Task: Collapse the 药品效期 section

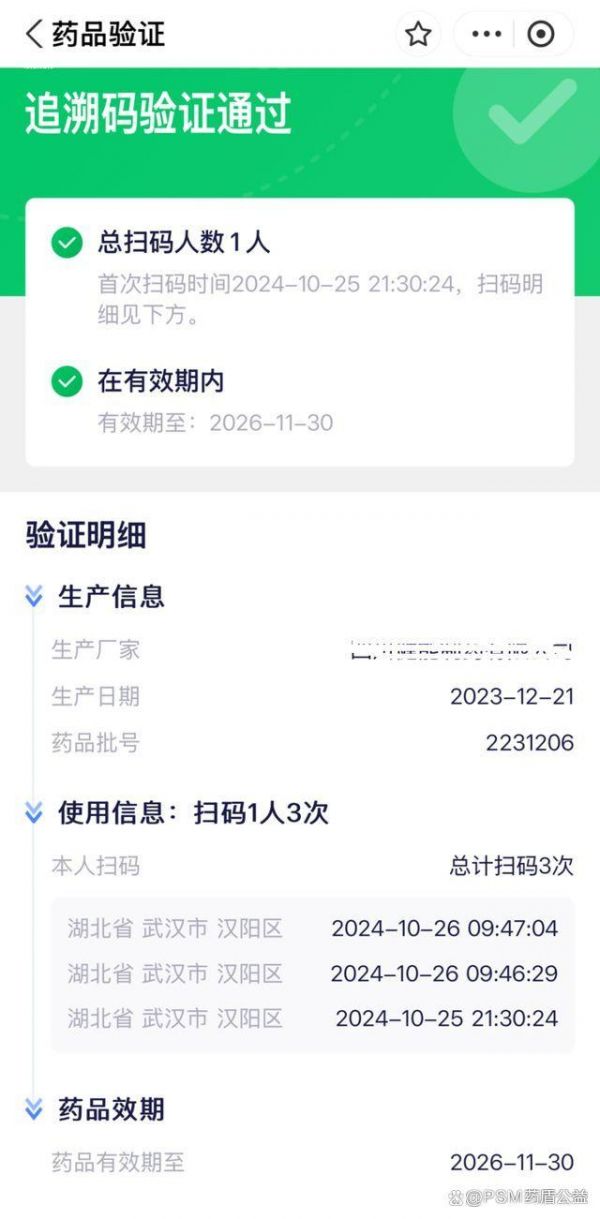Action: coord(34,1109)
